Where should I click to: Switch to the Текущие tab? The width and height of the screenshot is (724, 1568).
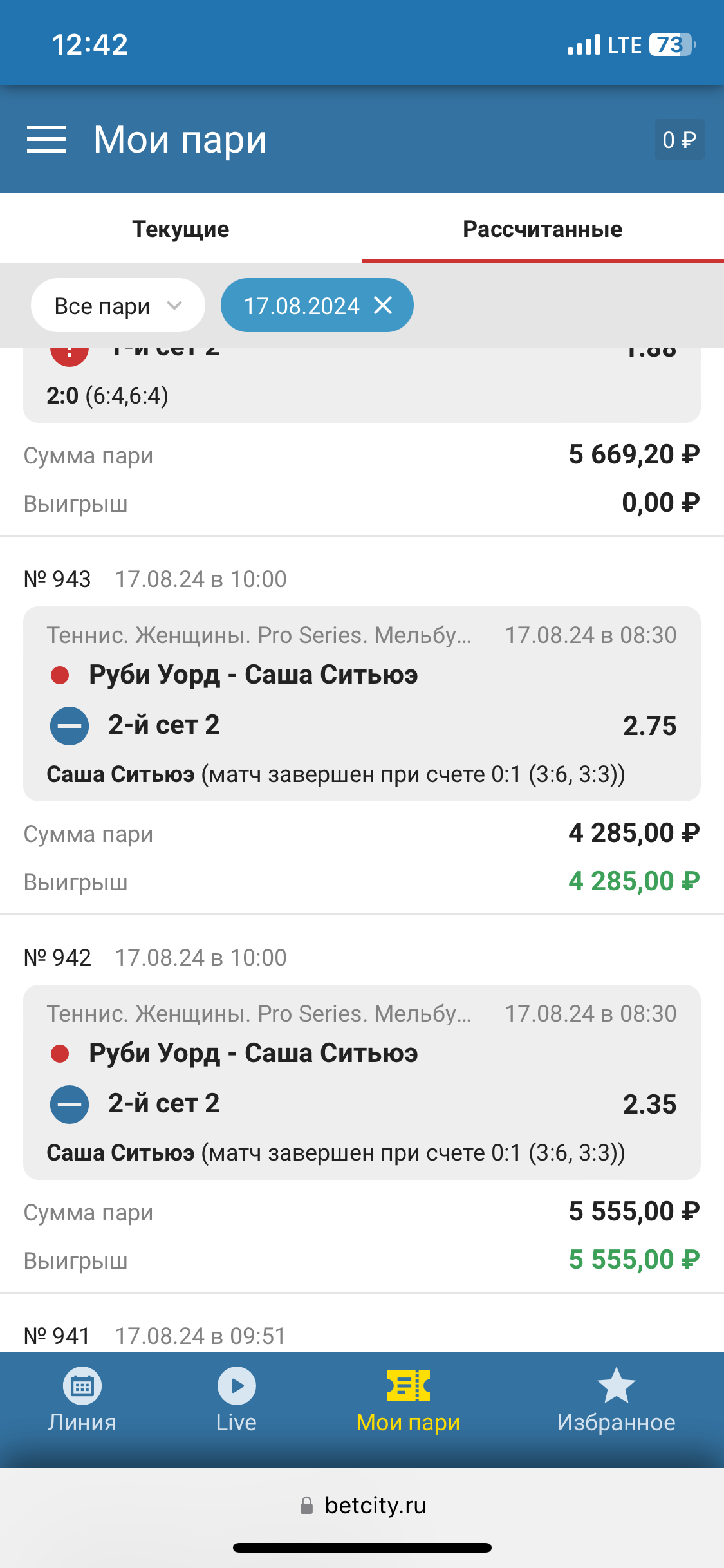tap(181, 229)
